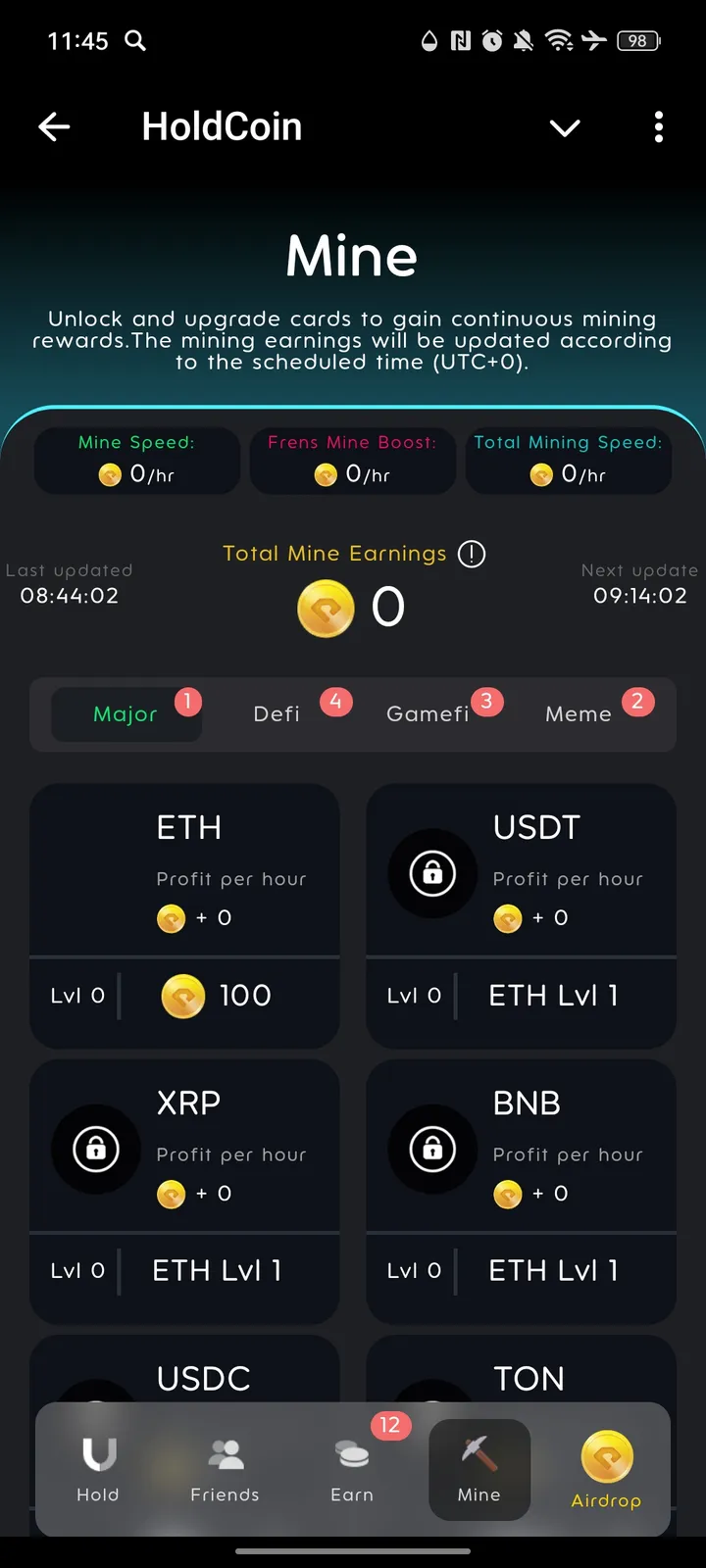Image resolution: width=706 pixels, height=1568 pixels.
Task: Click the lock icon on the USDT card
Action: [x=432, y=873]
